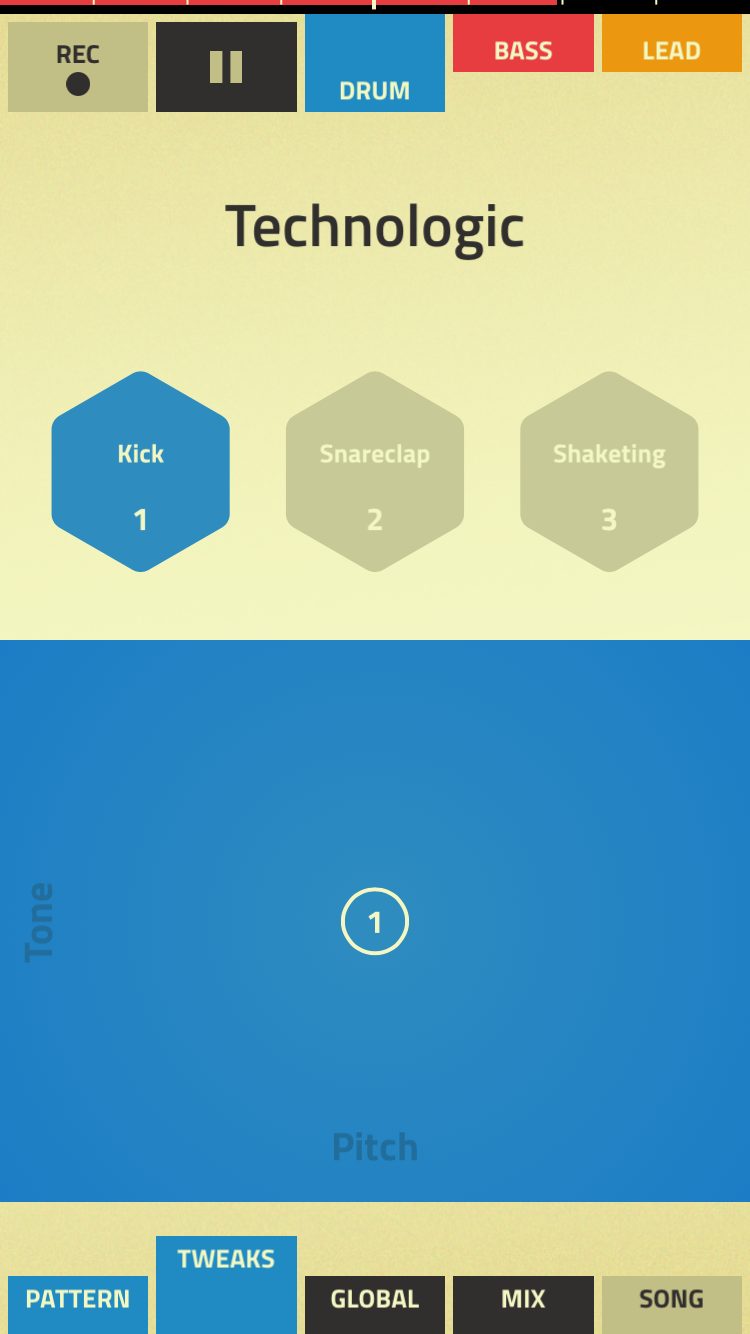The image size is (750, 1334).
Task: Tap the Technologic preset name
Action: (x=375, y=227)
